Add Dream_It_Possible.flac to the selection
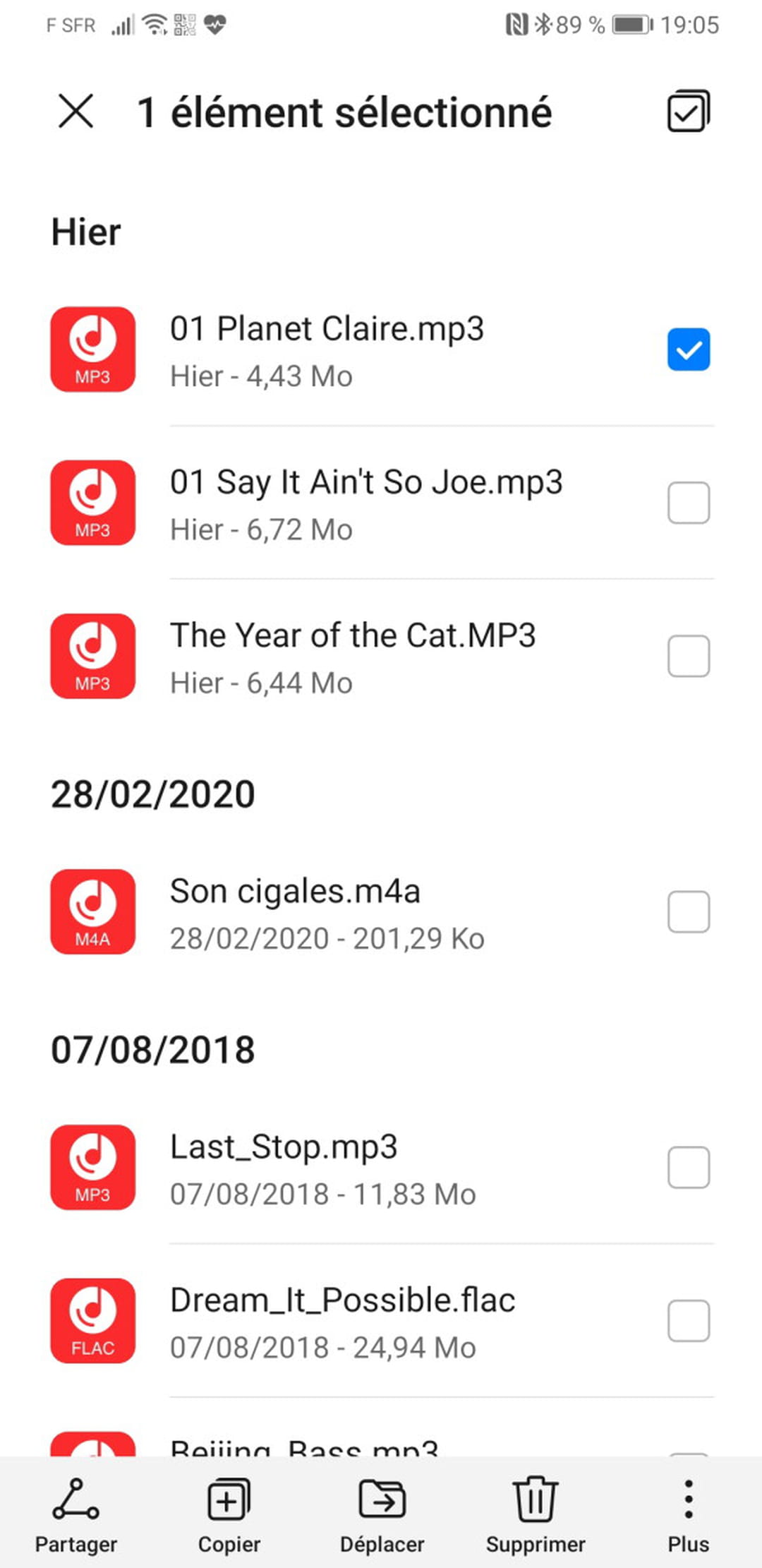The height and width of the screenshot is (1568, 762). tap(688, 1320)
